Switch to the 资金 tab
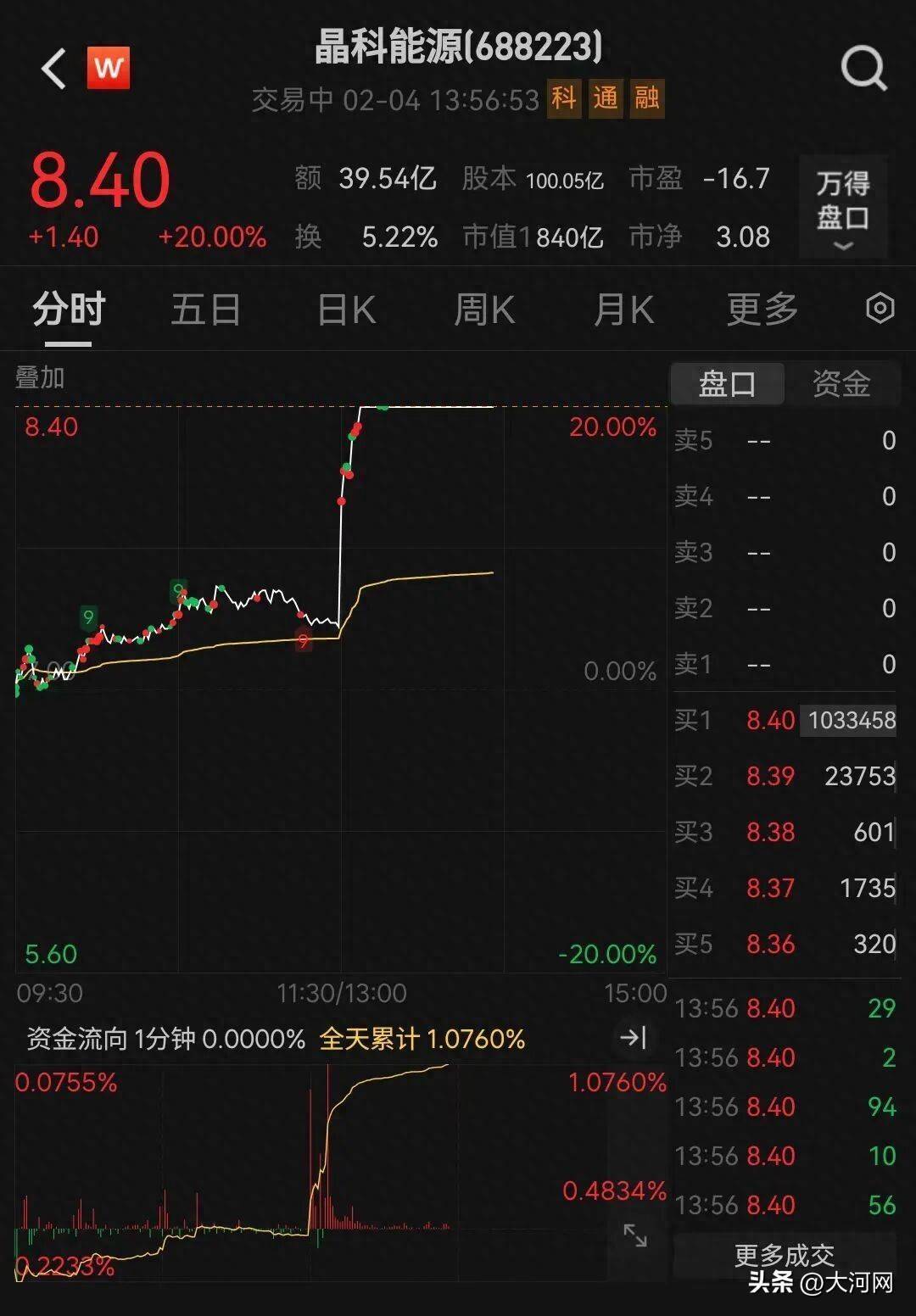Viewport: 916px width, 1316px height. pos(841,384)
